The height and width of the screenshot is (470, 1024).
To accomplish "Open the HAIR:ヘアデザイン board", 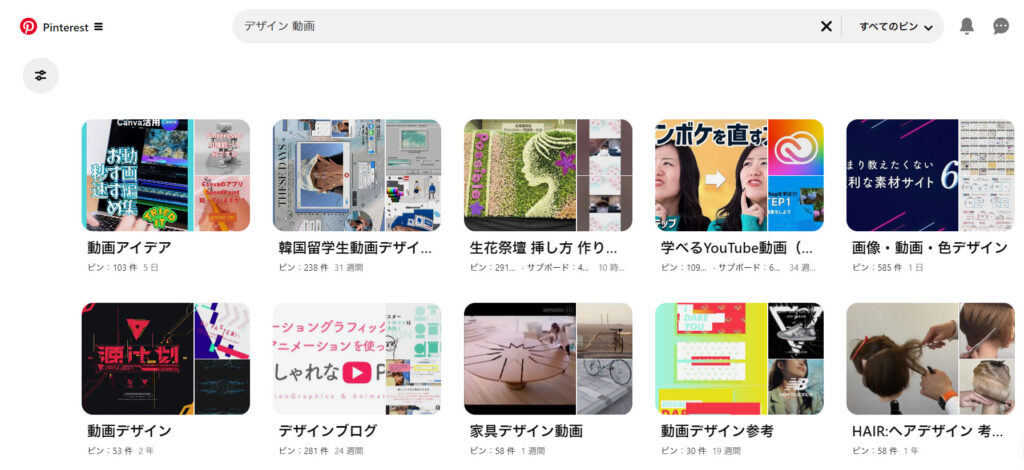I will click(x=930, y=359).
